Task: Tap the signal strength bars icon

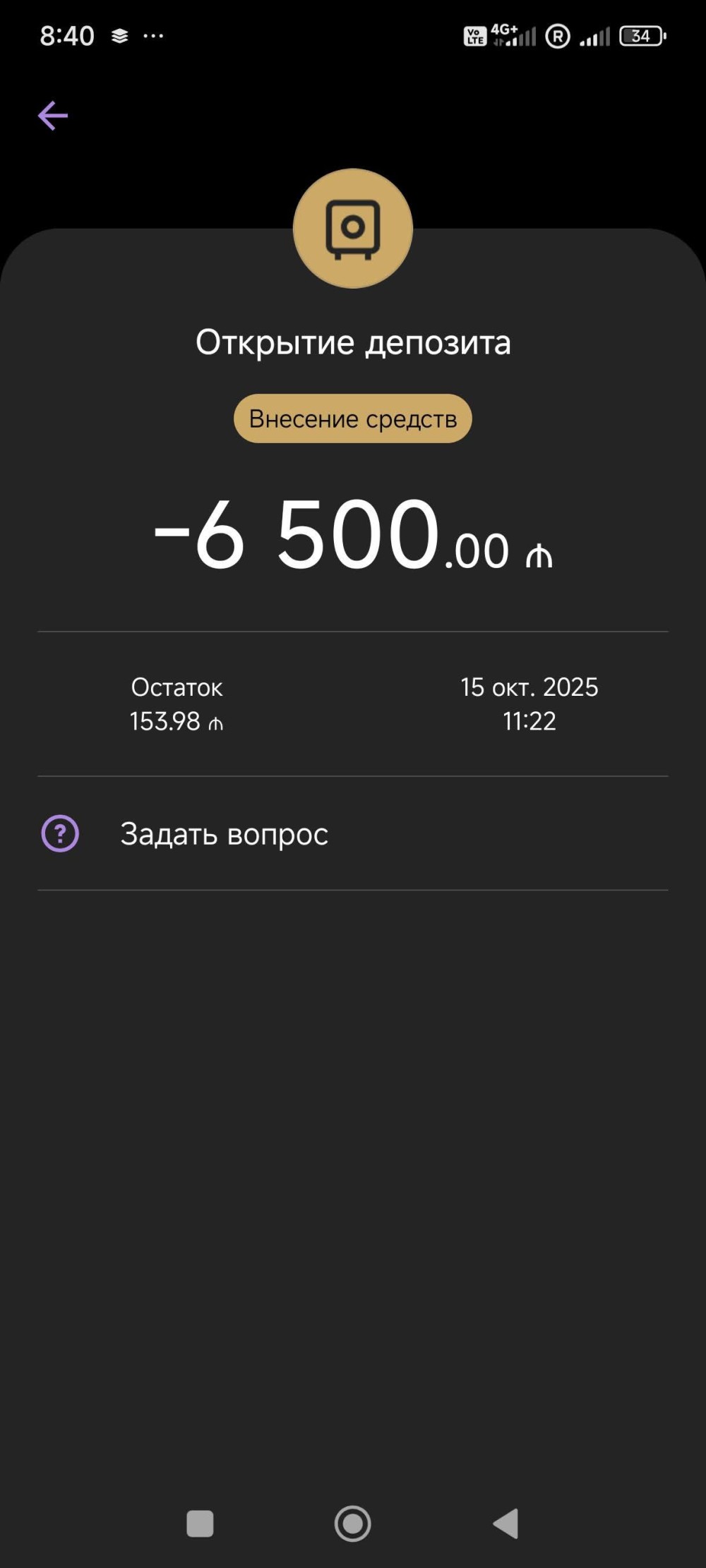Action: click(x=594, y=37)
